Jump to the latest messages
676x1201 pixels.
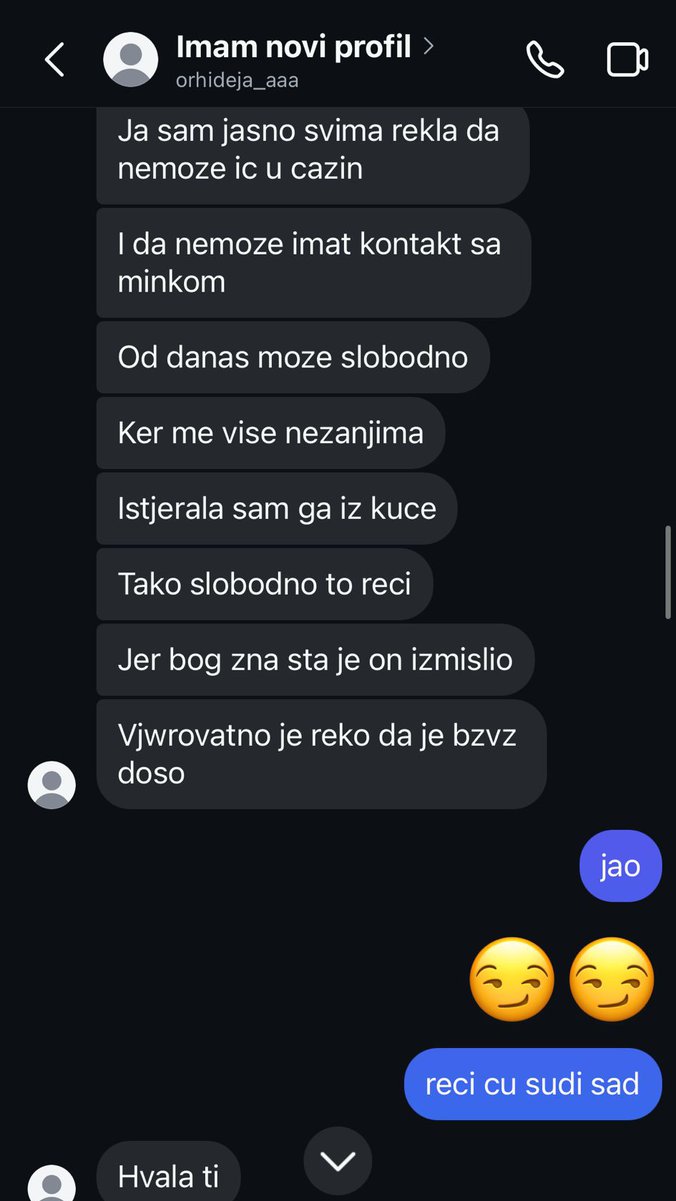(x=338, y=1160)
